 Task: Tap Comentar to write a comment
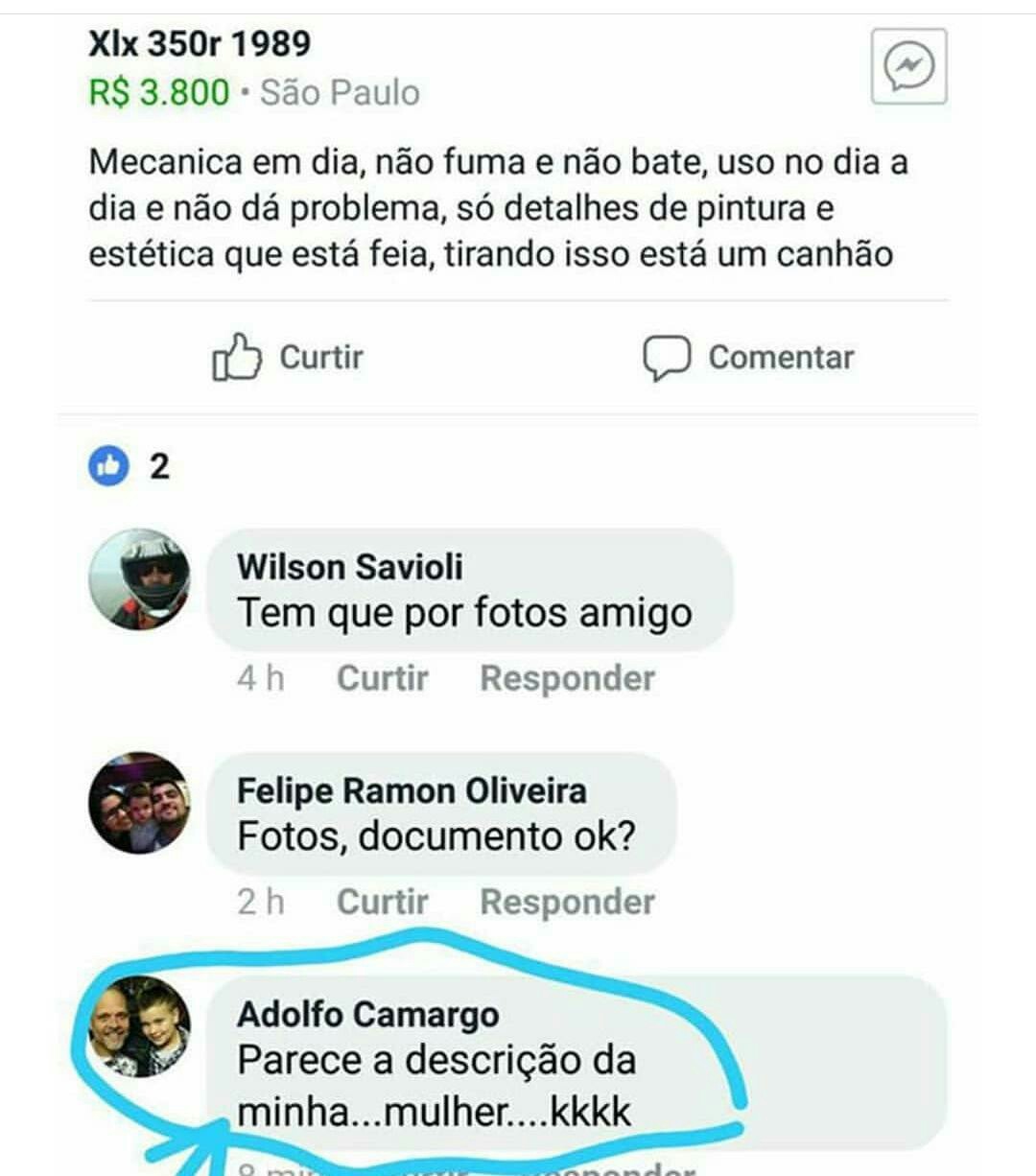click(x=748, y=358)
